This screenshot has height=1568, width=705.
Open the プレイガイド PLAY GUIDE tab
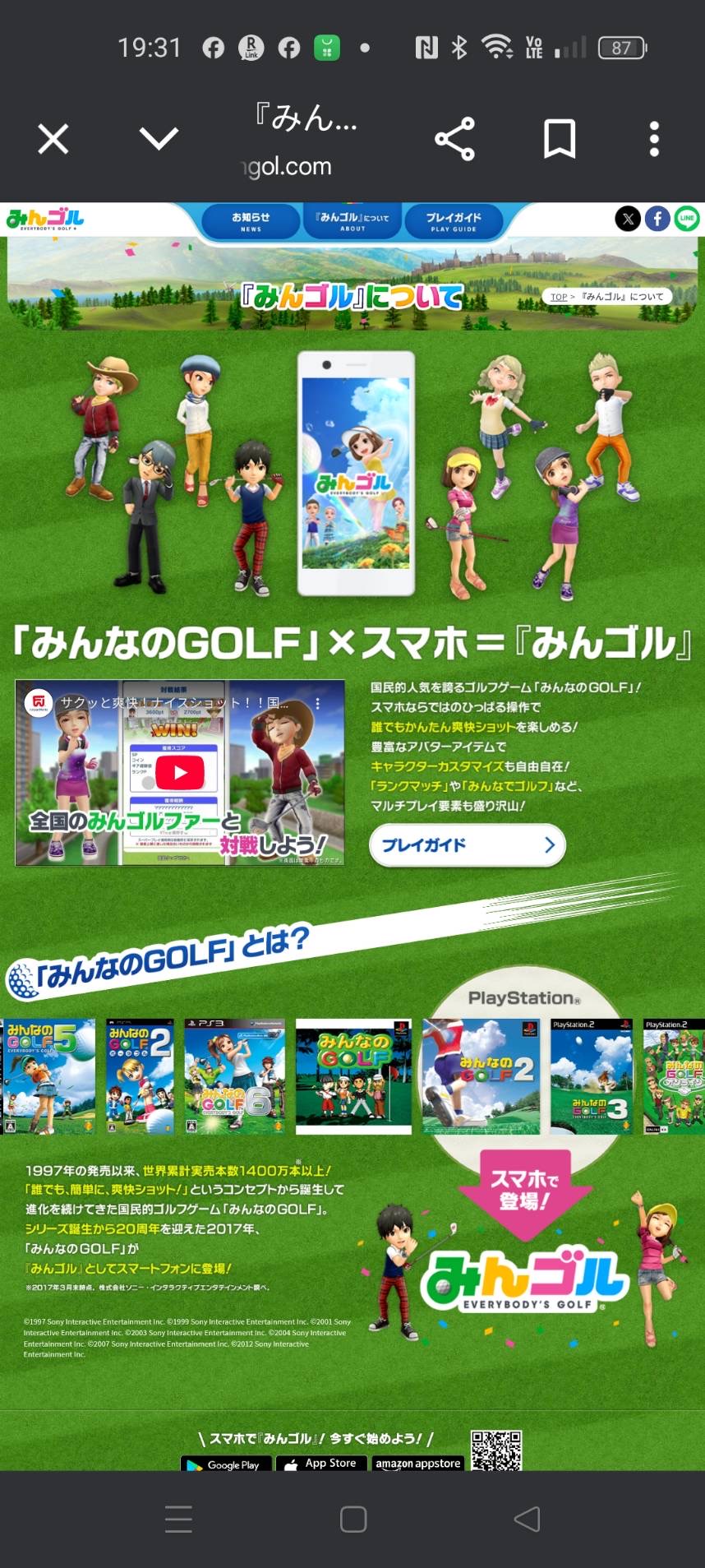453,221
